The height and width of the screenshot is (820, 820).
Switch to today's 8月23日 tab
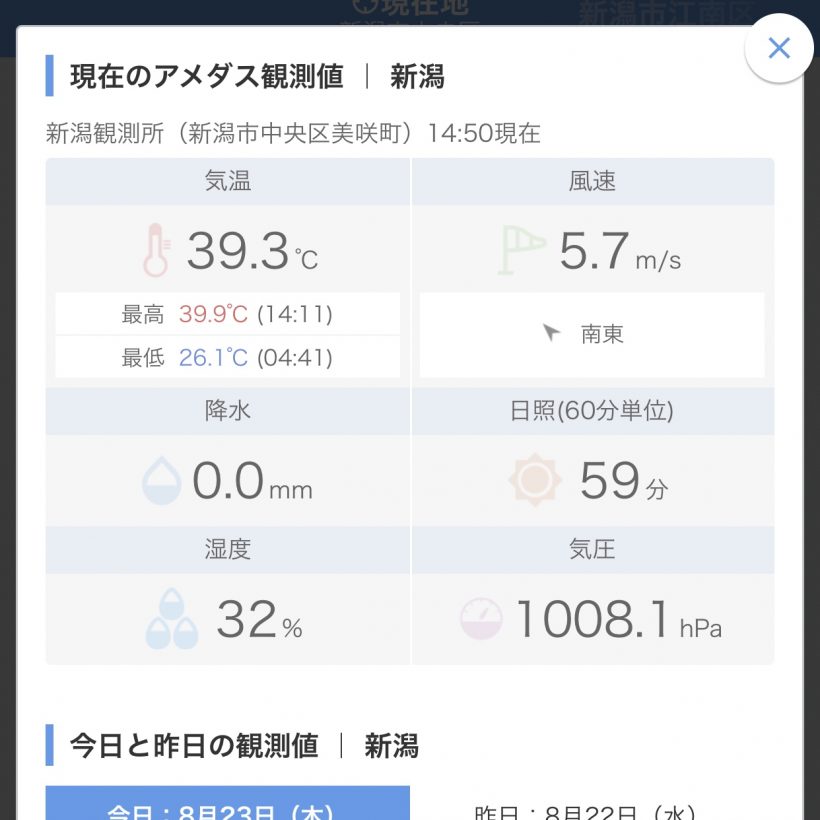coord(227,806)
